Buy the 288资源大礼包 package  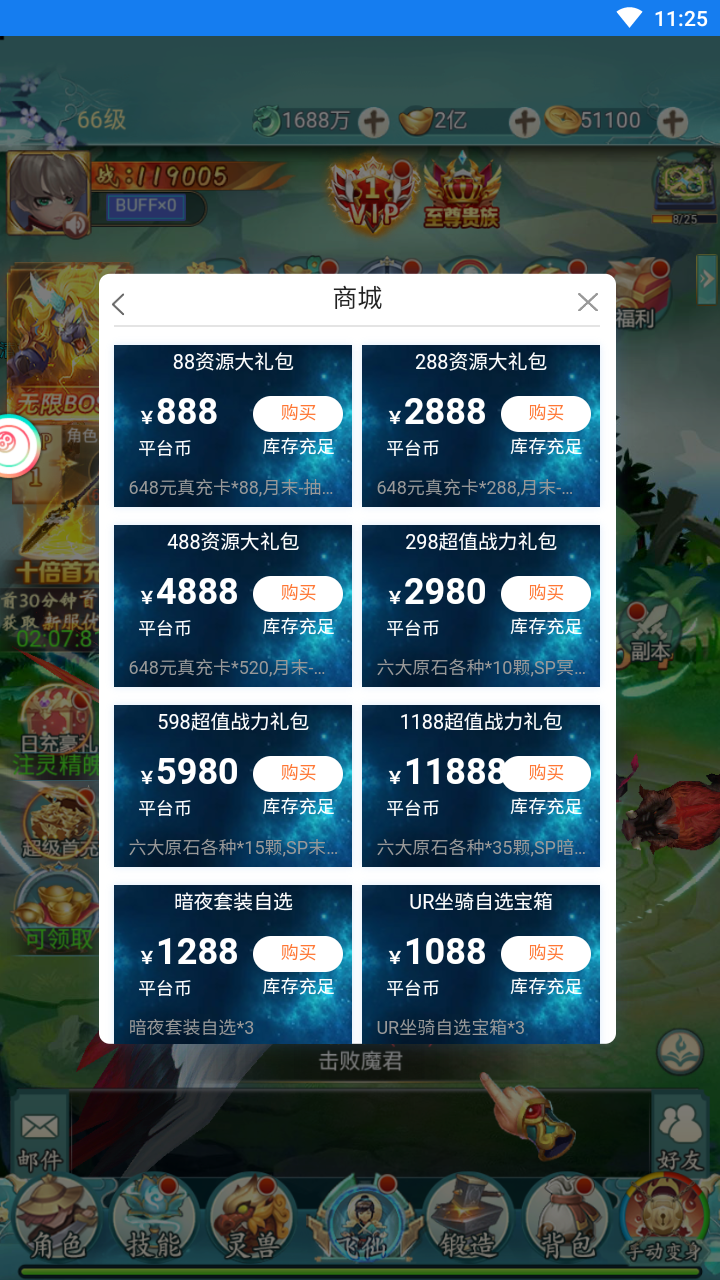click(546, 413)
